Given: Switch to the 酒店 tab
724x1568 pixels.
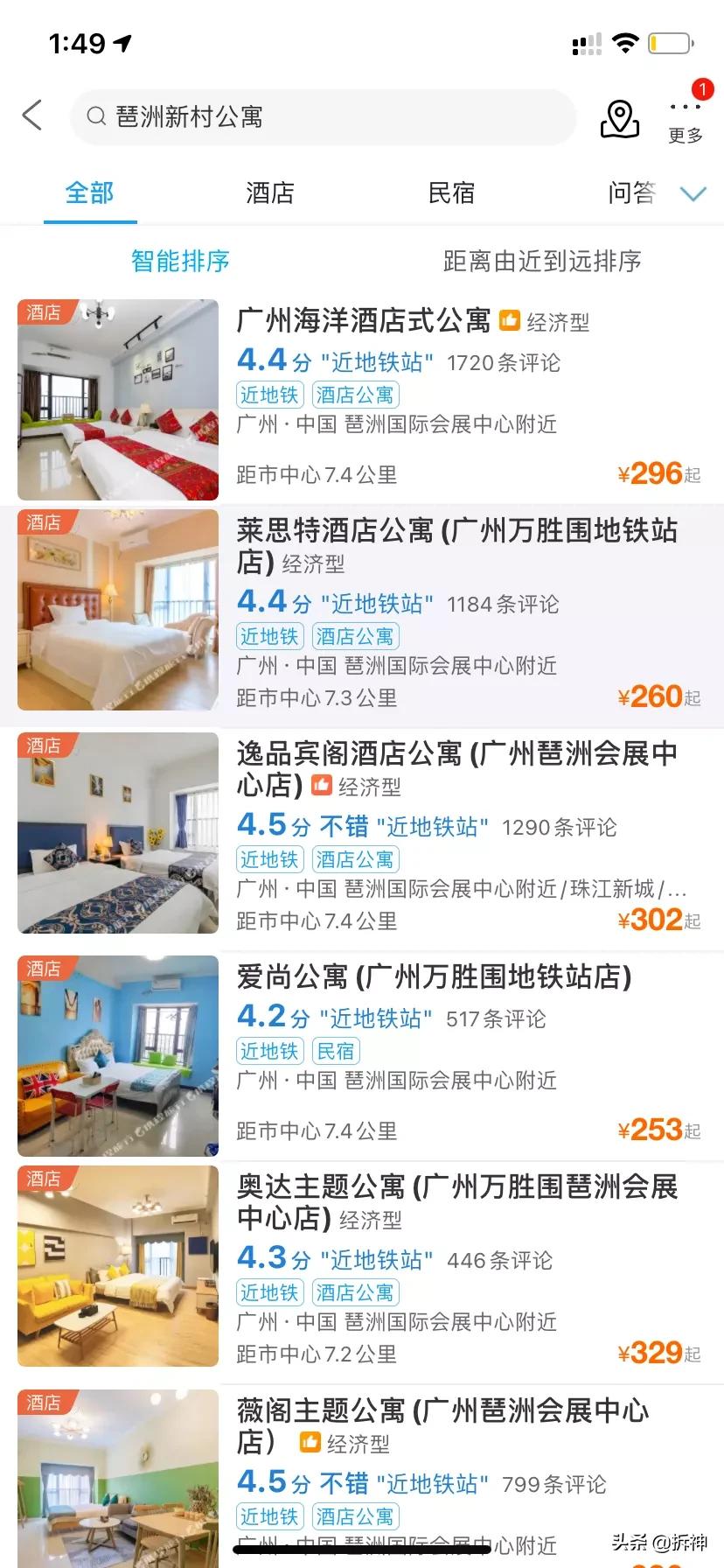Looking at the screenshot, I should [270, 192].
